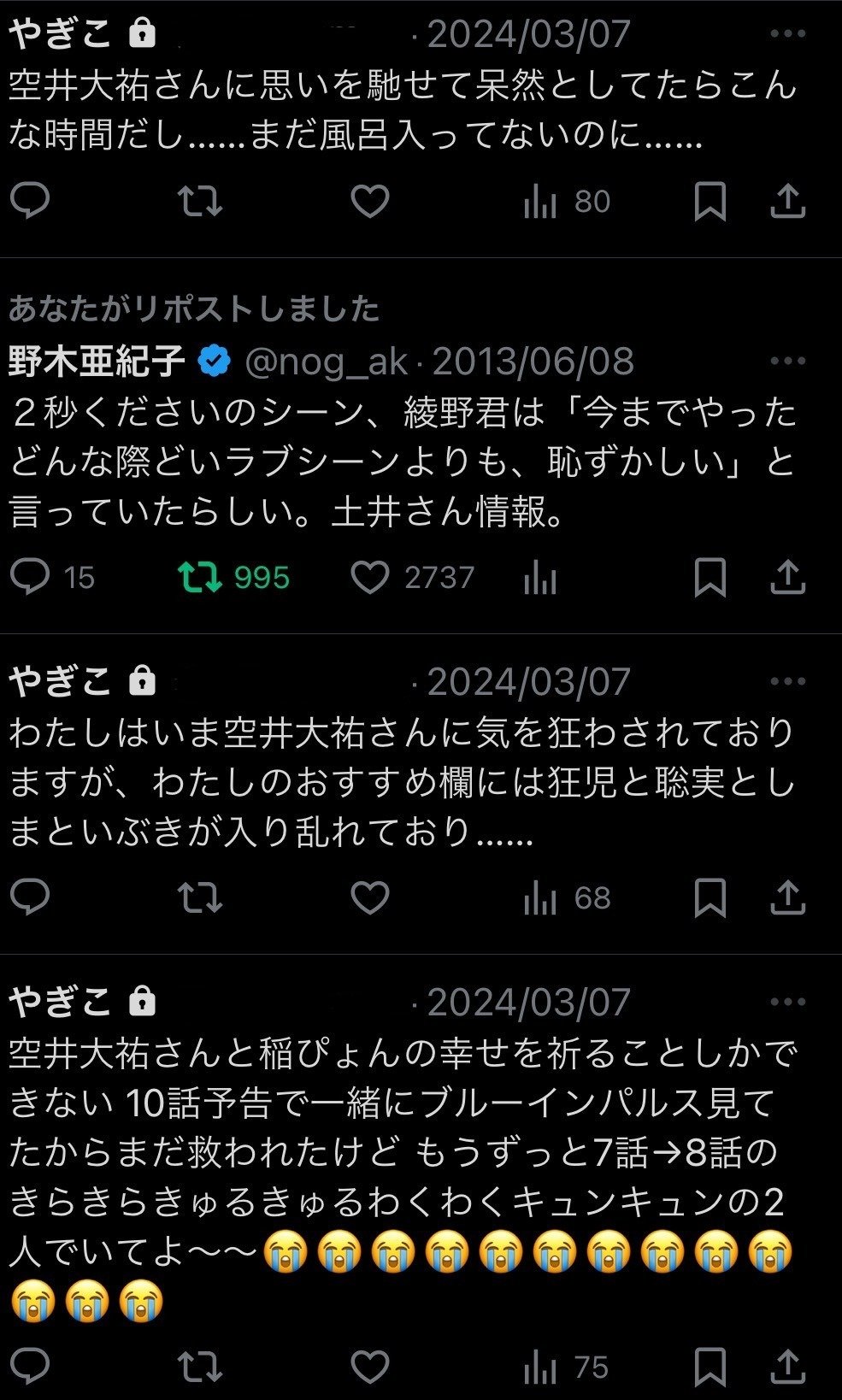Screen dimensions: 842x1400
Task: Bookmark the 稲ぴょん post
Action: 710,1368
